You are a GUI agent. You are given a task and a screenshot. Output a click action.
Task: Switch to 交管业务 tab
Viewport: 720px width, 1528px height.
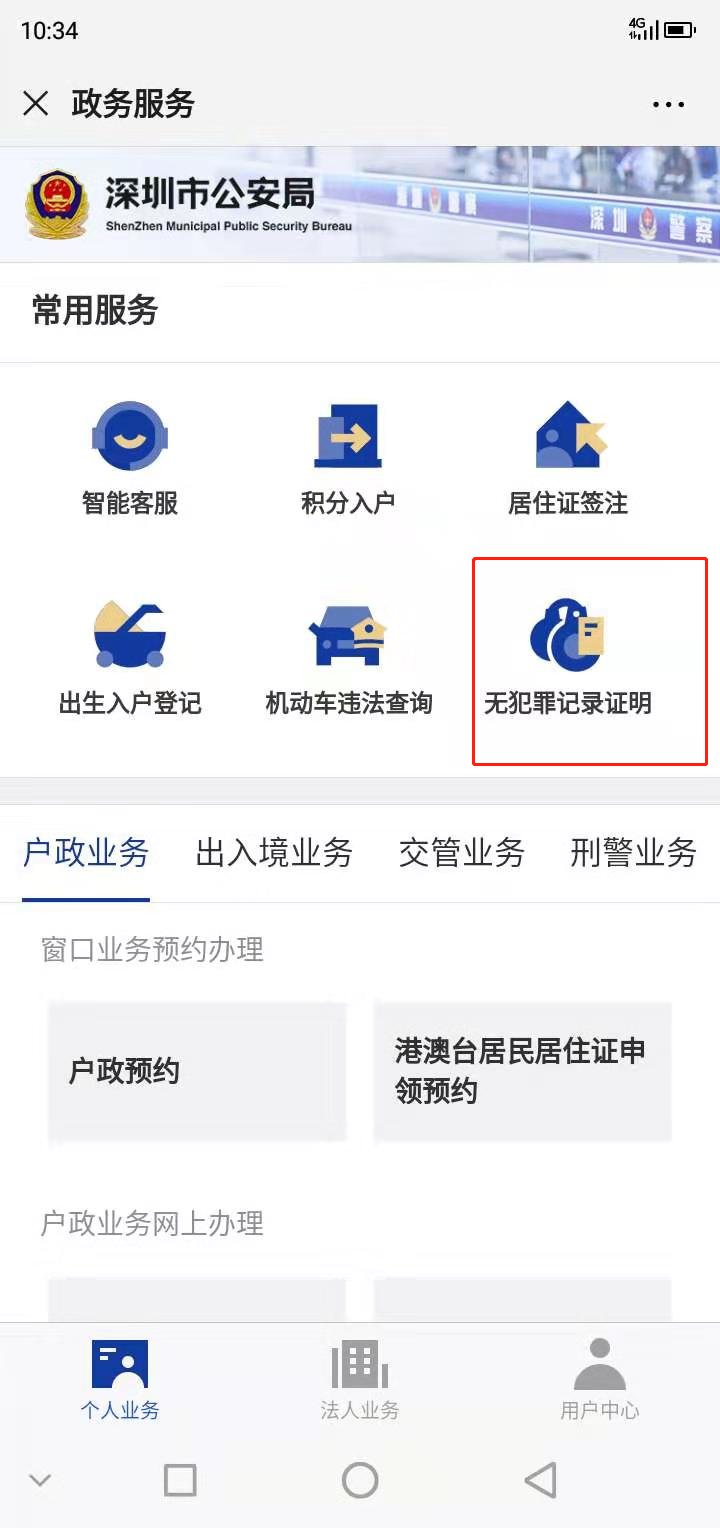(x=461, y=853)
